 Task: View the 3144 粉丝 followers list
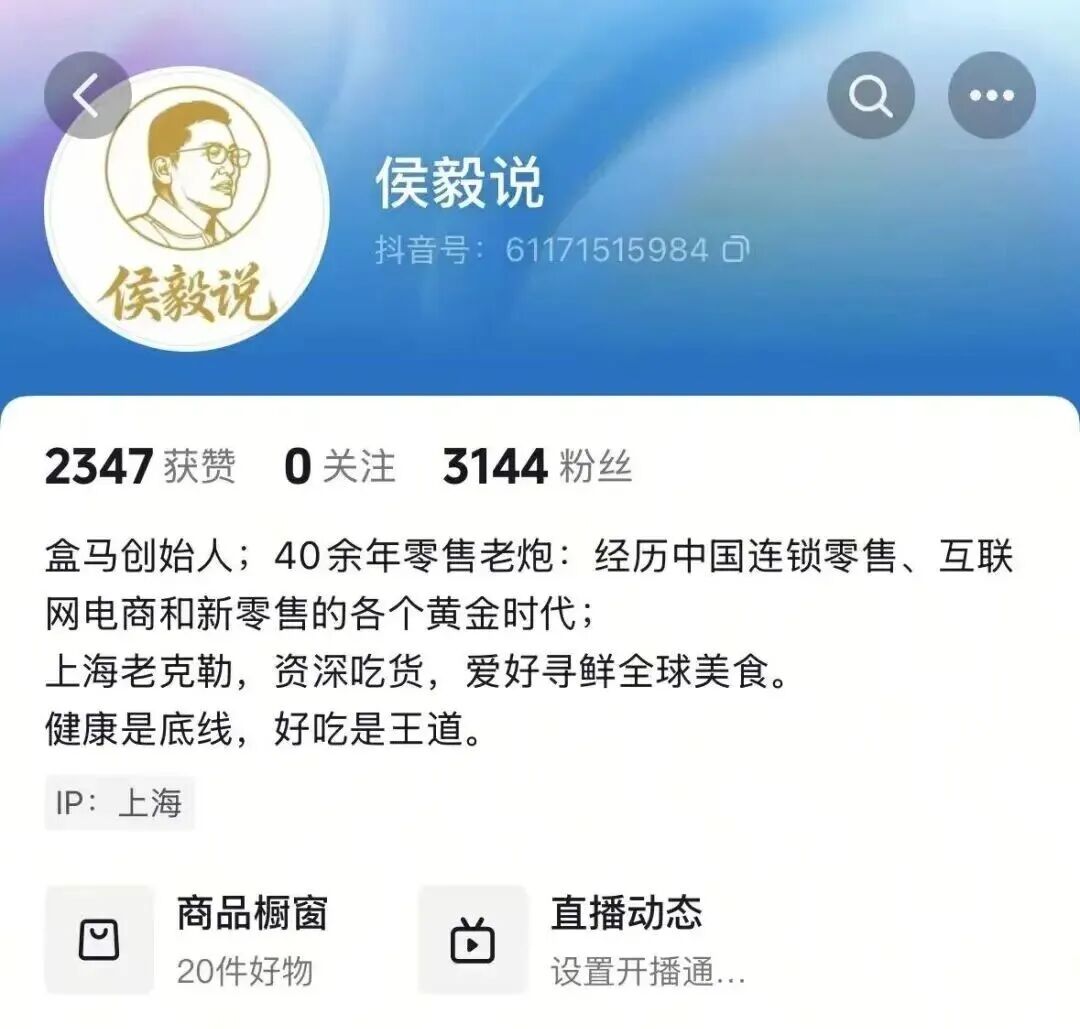click(x=537, y=467)
